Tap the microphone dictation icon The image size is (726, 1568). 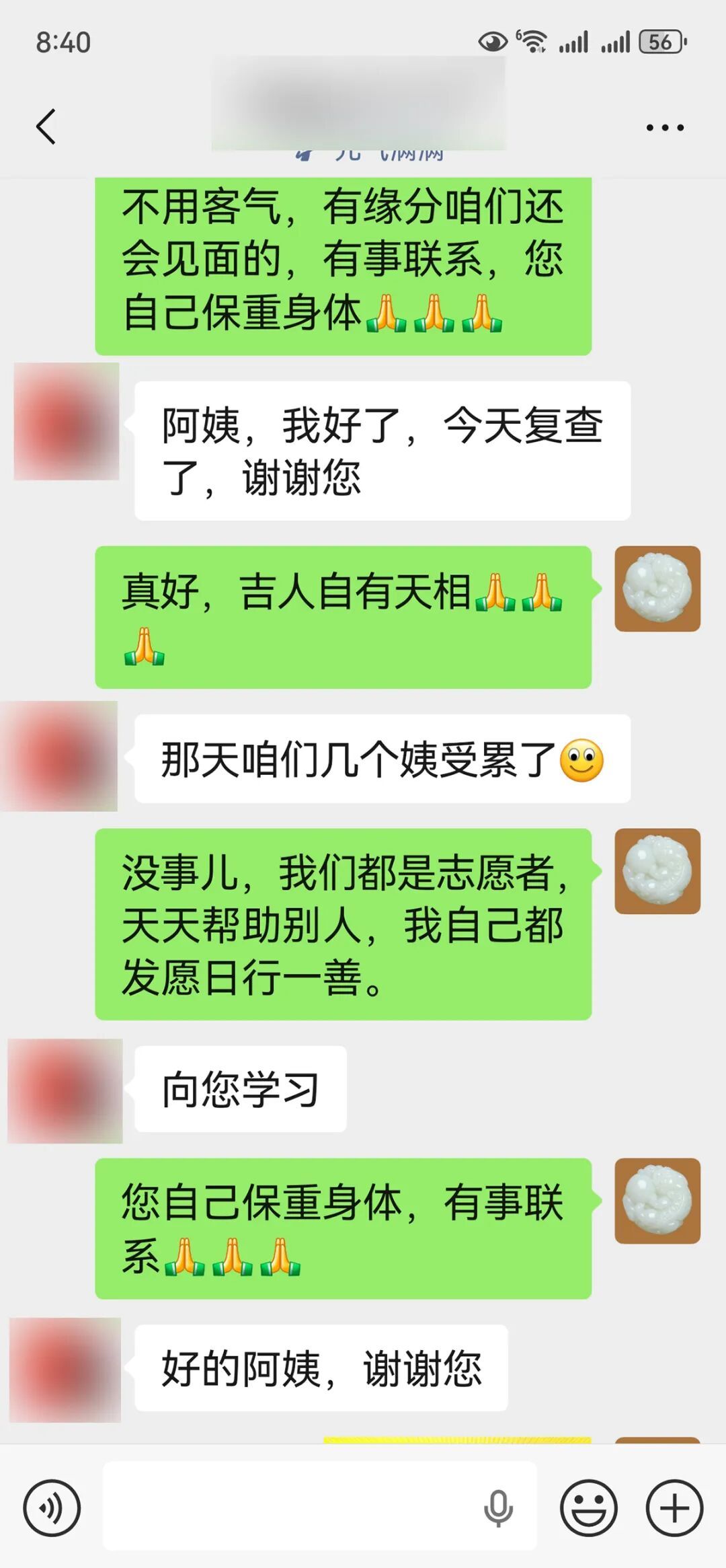pos(498,1508)
